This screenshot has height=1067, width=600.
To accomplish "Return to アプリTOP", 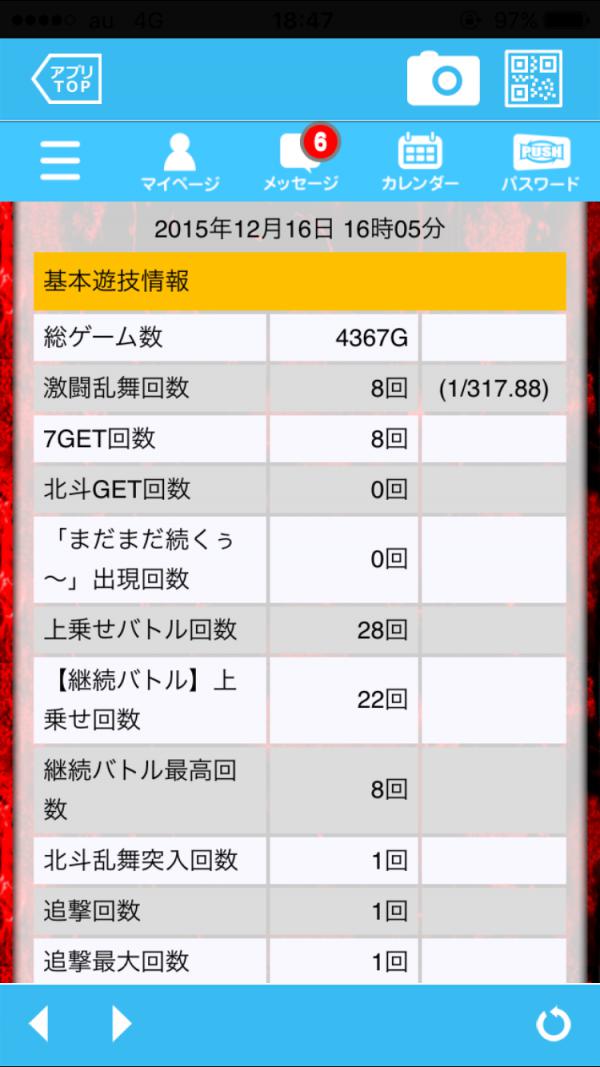I will tap(66, 79).
